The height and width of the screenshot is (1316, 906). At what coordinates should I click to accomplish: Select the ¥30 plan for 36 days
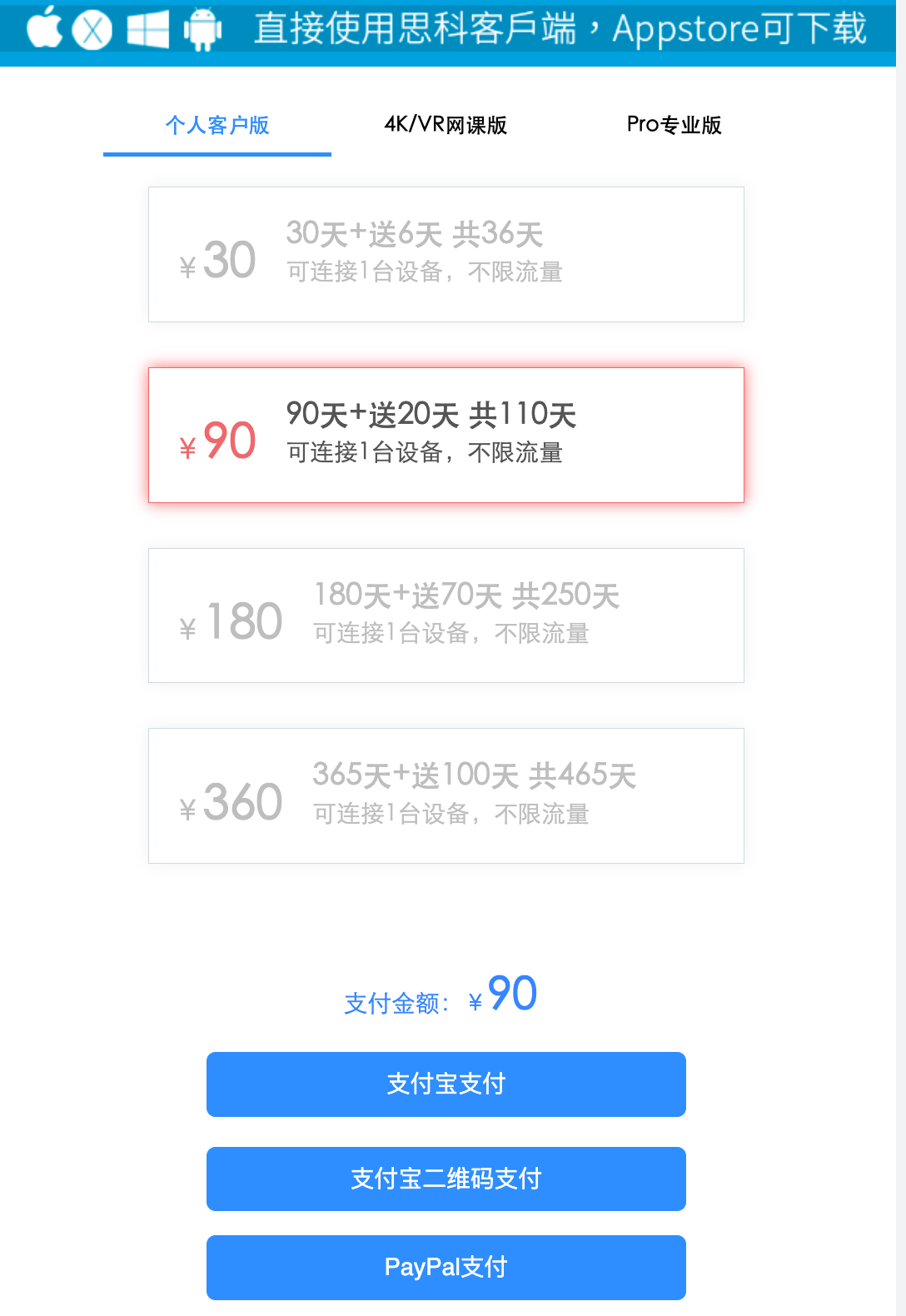click(446, 255)
